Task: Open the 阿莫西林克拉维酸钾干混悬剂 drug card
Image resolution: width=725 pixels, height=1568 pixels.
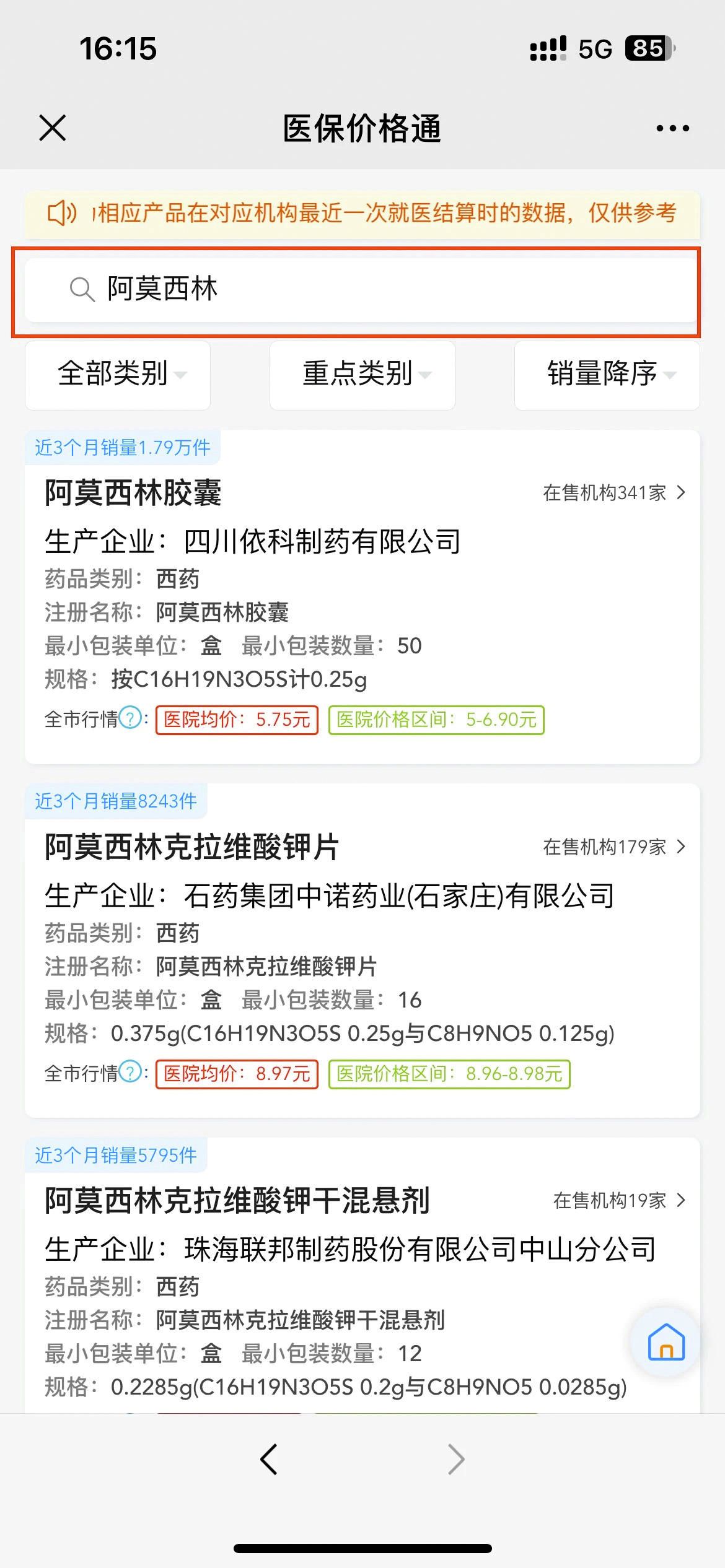Action: (362, 1276)
